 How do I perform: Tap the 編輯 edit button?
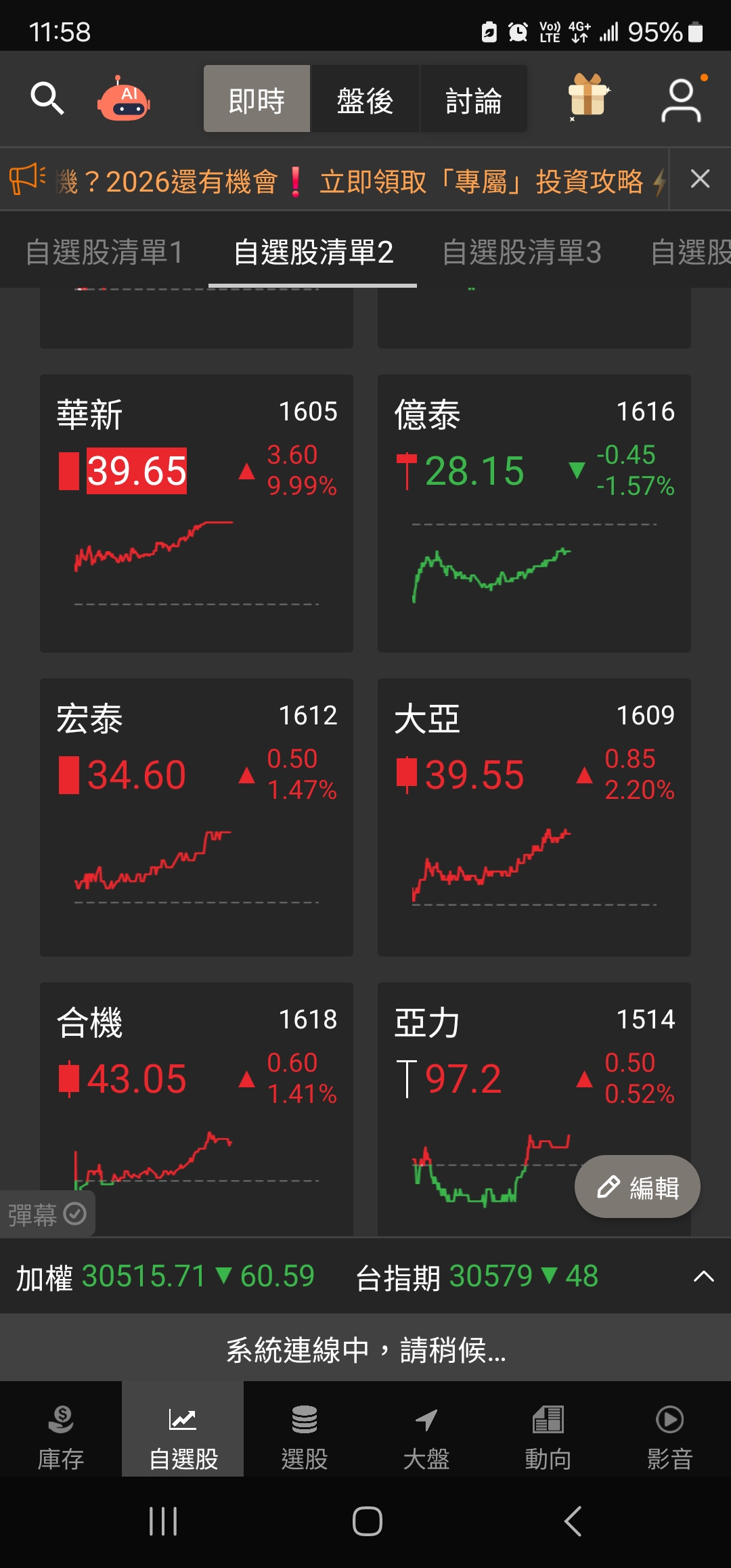point(637,1186)
